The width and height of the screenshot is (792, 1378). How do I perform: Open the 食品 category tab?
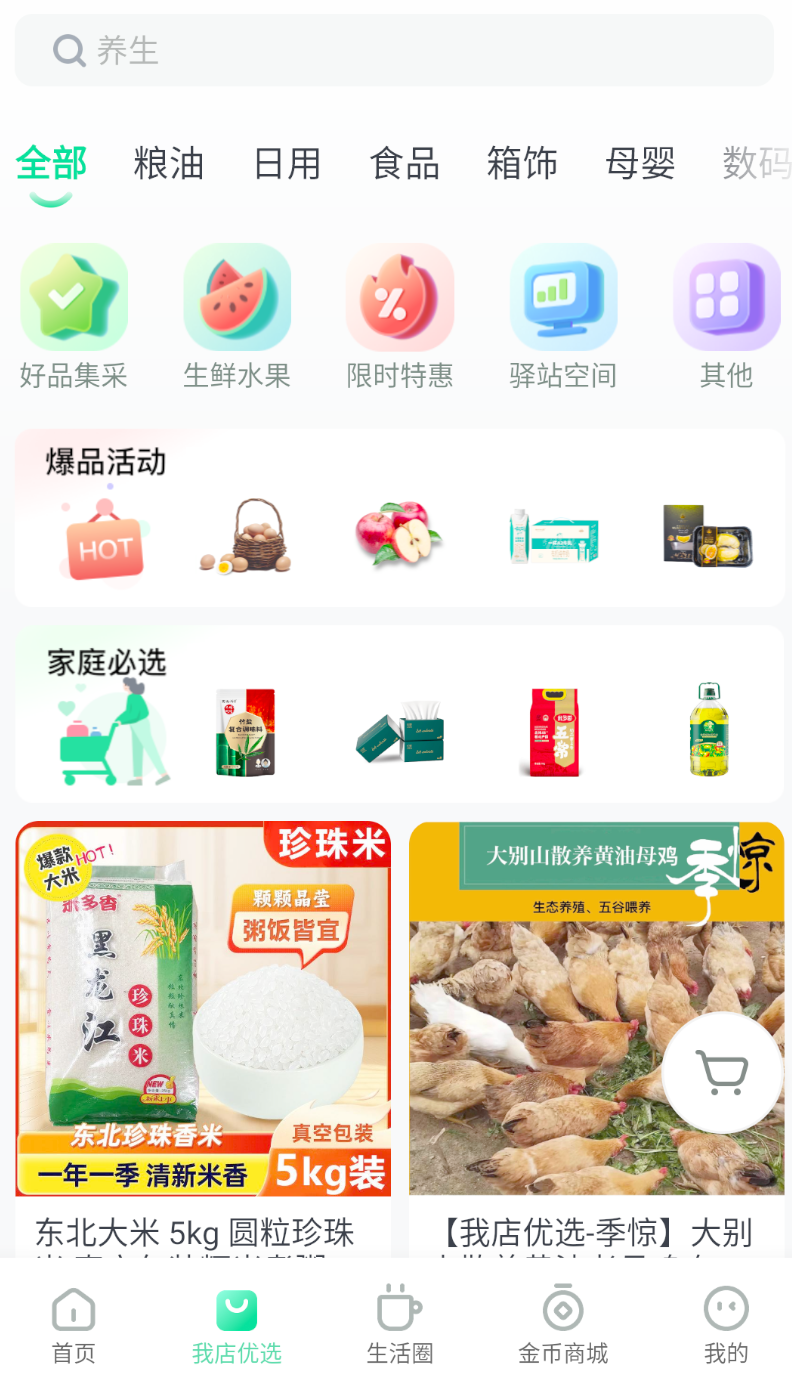(x=404, y=163)
